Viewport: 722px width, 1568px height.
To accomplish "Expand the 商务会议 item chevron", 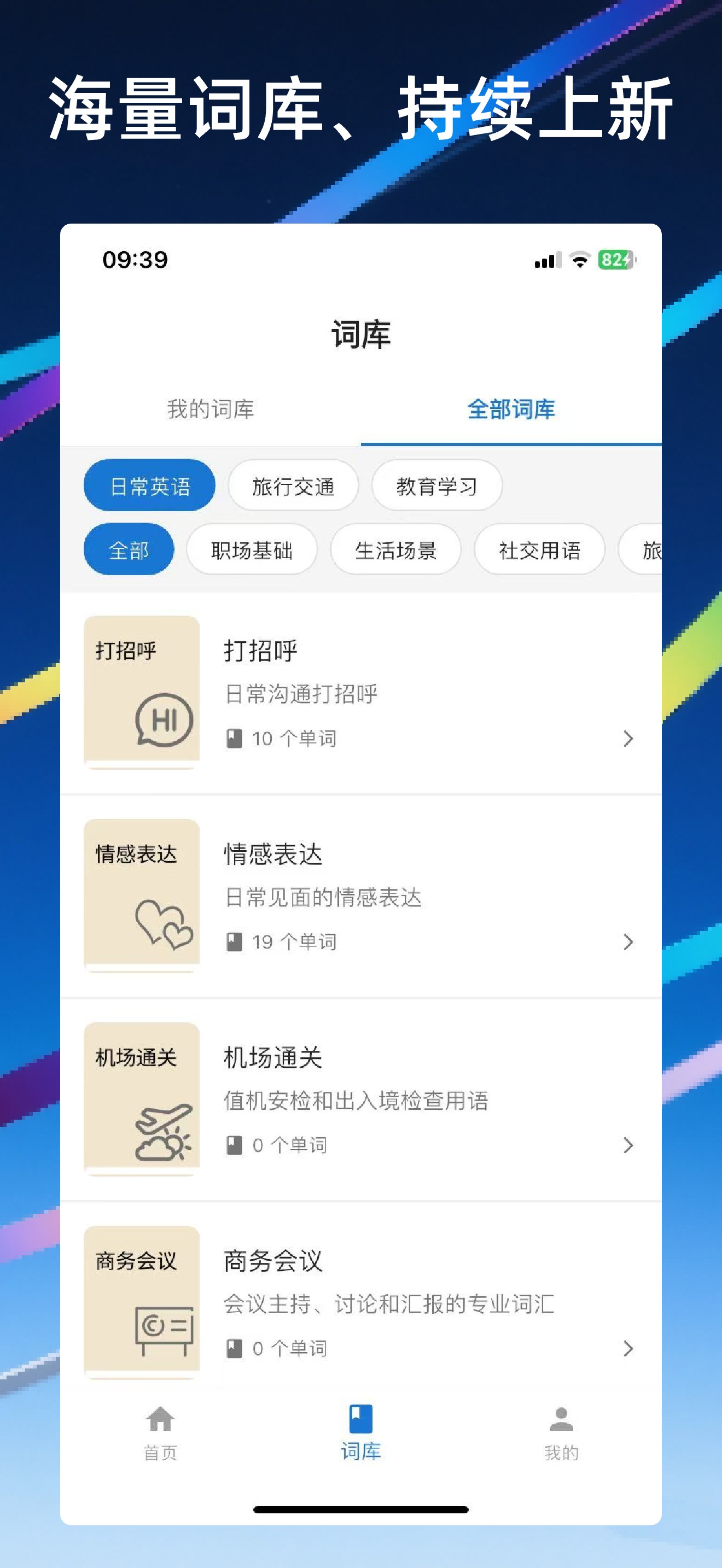I will [x=628, y=1348].
